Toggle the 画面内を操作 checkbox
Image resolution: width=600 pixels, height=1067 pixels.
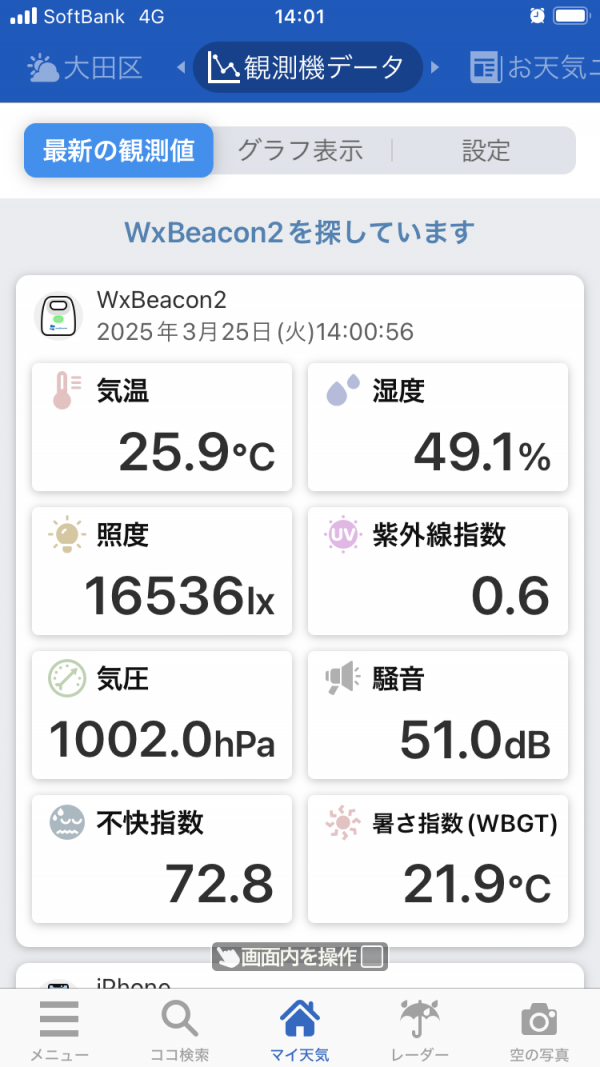[372, 957]
